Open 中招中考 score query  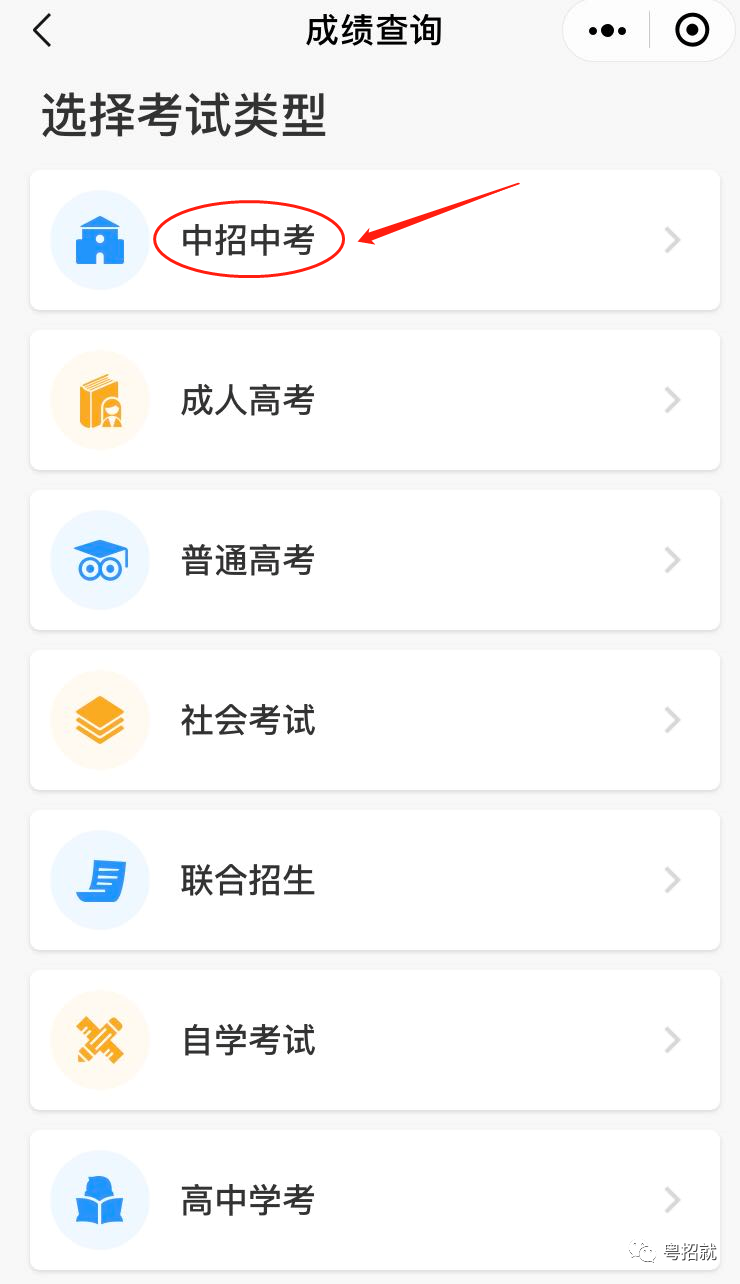point(374,240)
